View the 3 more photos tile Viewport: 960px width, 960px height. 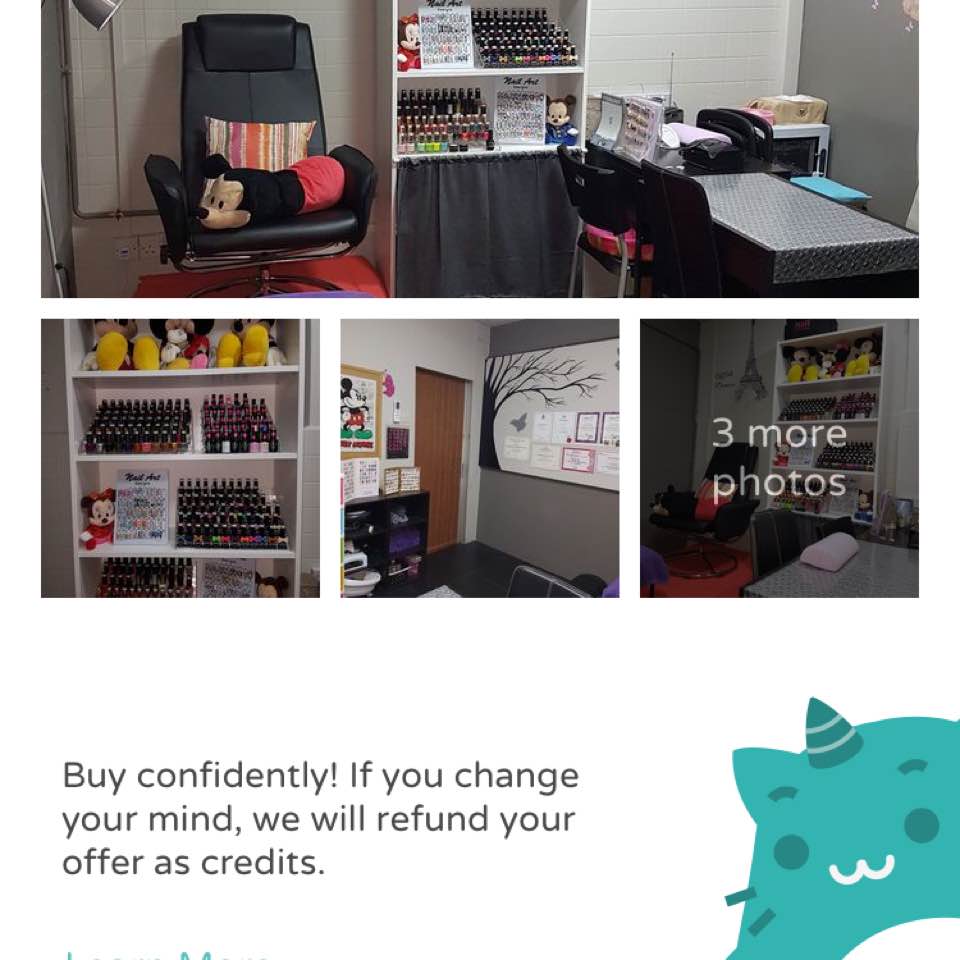tap(779, 458)
